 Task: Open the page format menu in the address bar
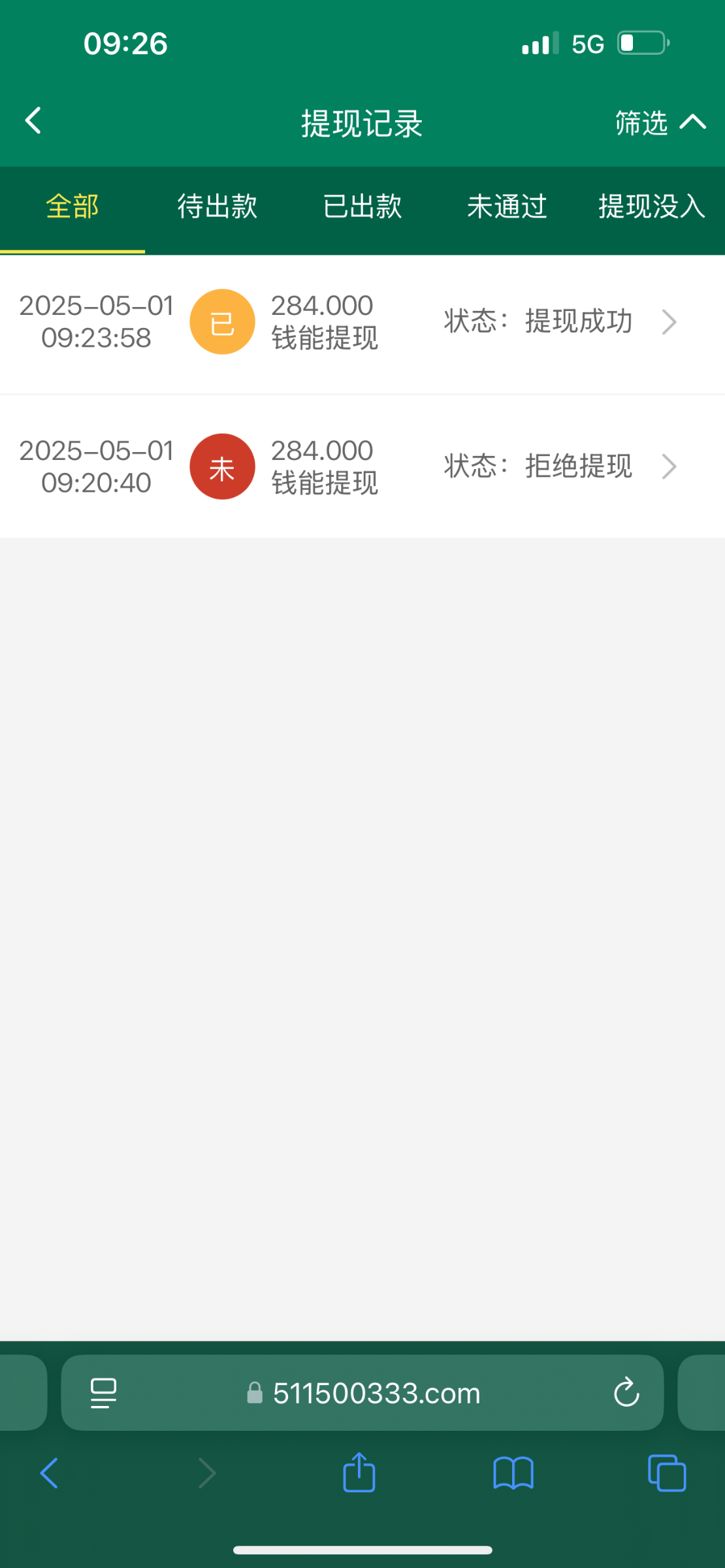coord(103,1394)
